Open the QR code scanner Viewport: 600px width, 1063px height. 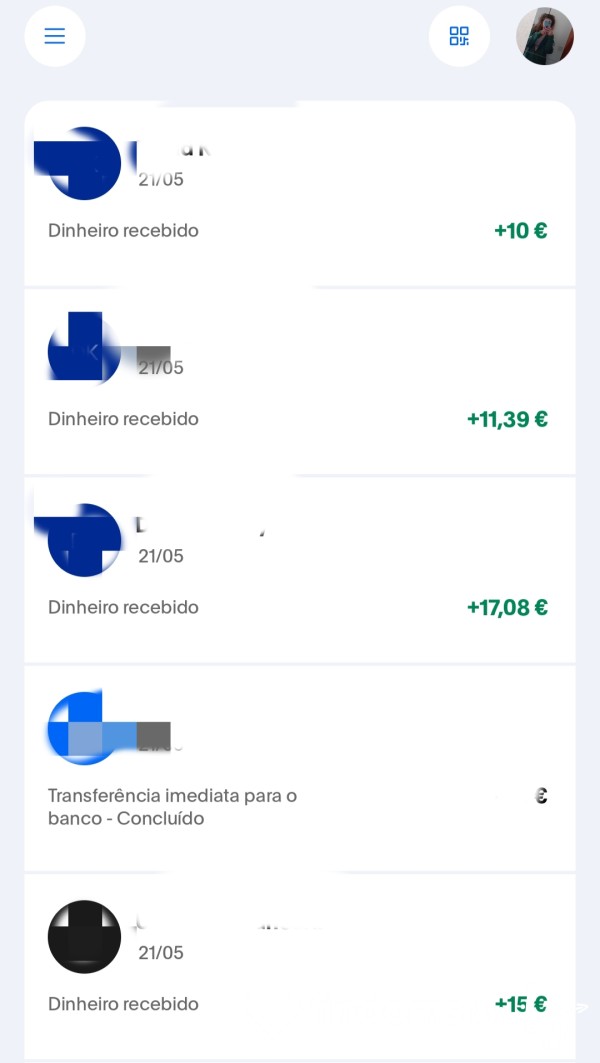point(459,36)
